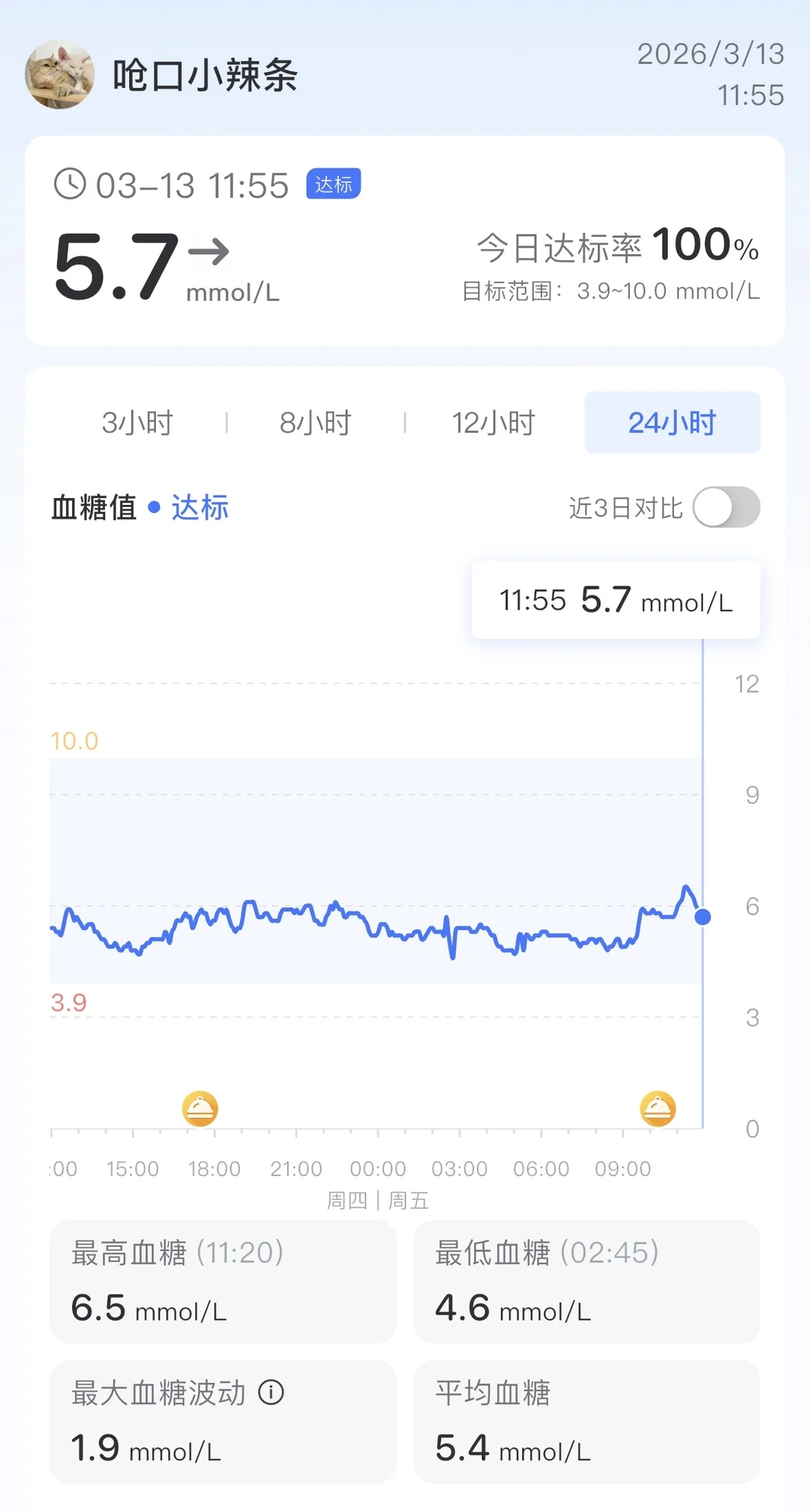This screenshot has width=810, height=1512.
Task: Turn on the 3-day comparison toggle
Action: (727, 507)
